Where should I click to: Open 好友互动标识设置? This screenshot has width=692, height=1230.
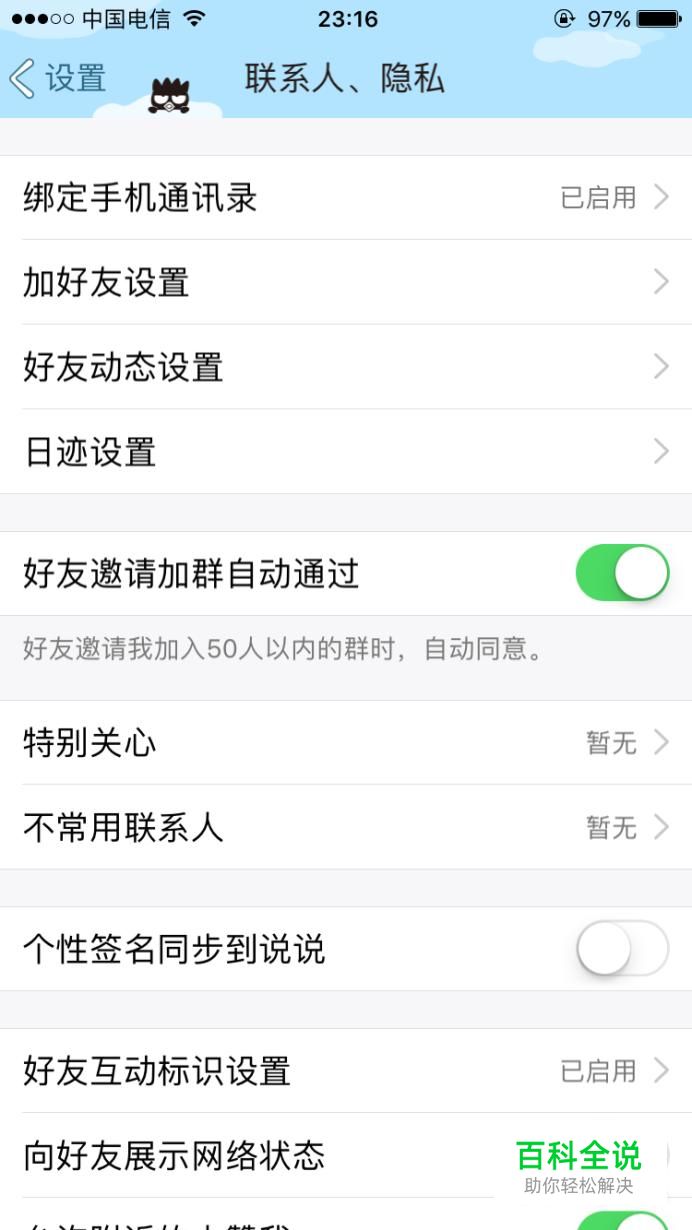(x=346, y=1071)
